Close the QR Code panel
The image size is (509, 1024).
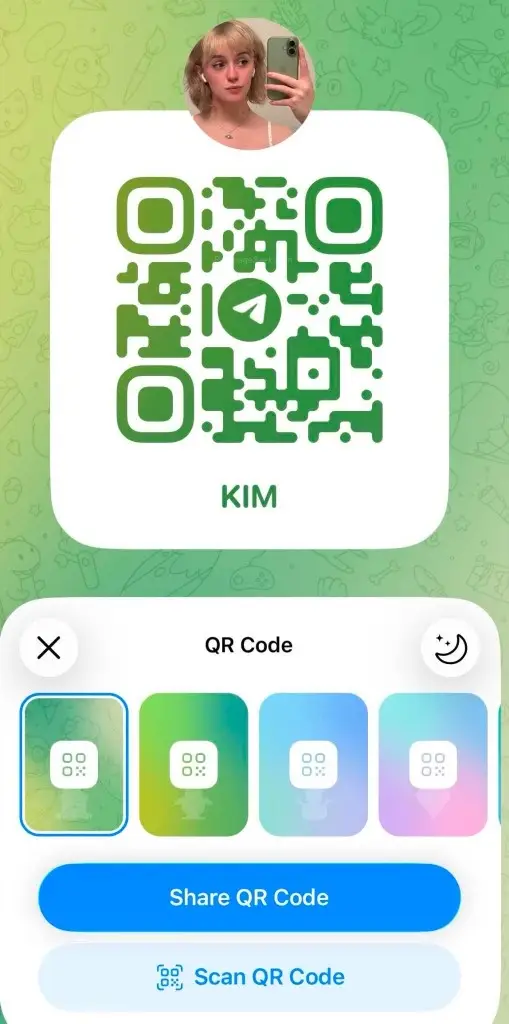coord(49,648)
